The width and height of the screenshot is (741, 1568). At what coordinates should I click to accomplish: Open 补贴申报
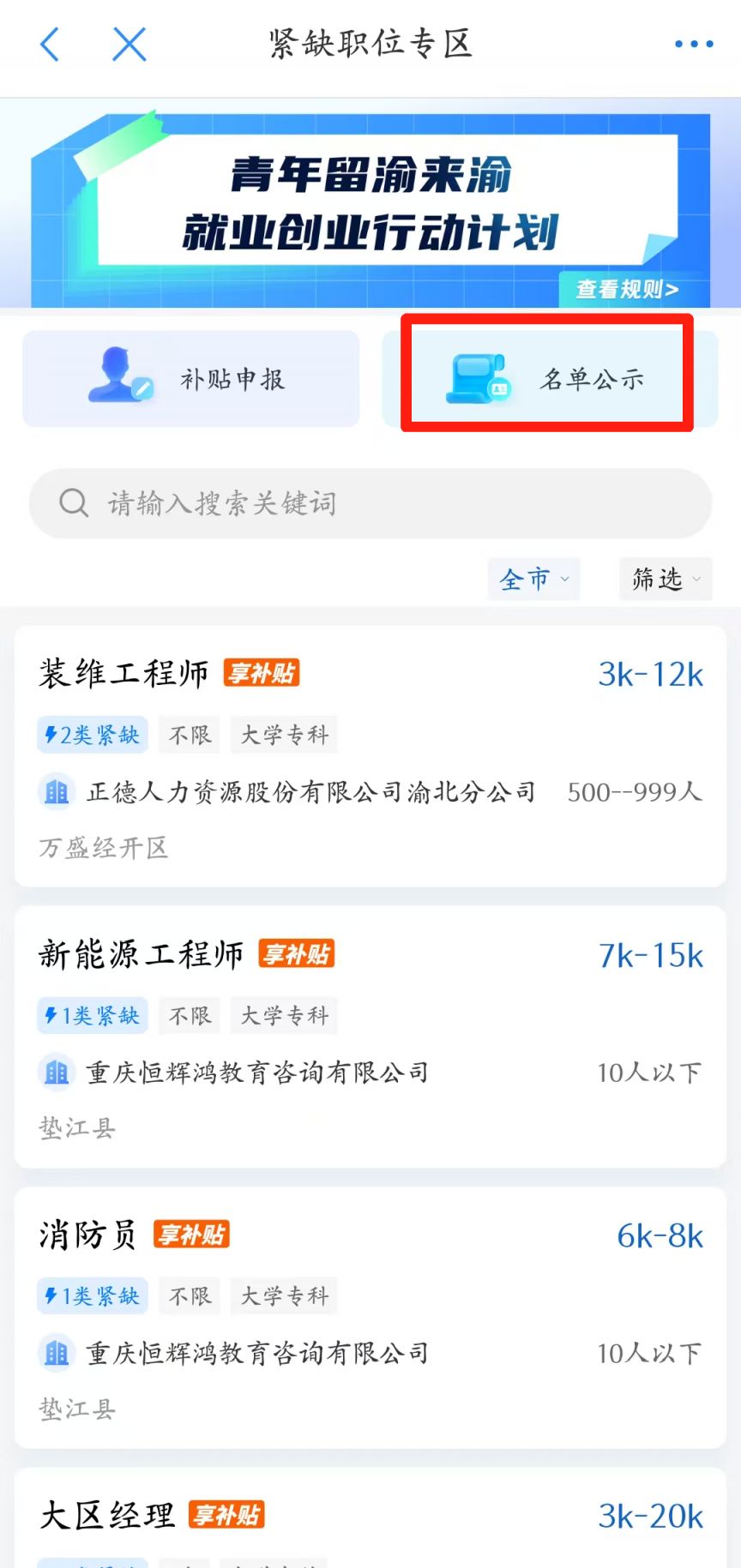(190, 379)
